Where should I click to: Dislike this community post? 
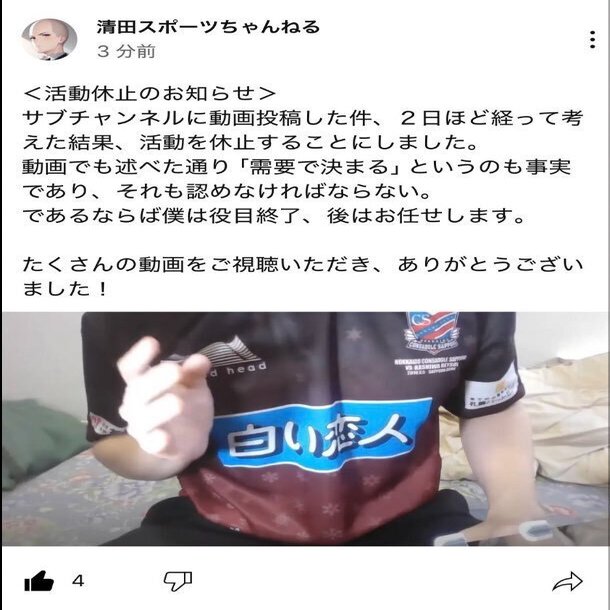tap(177, 581)
